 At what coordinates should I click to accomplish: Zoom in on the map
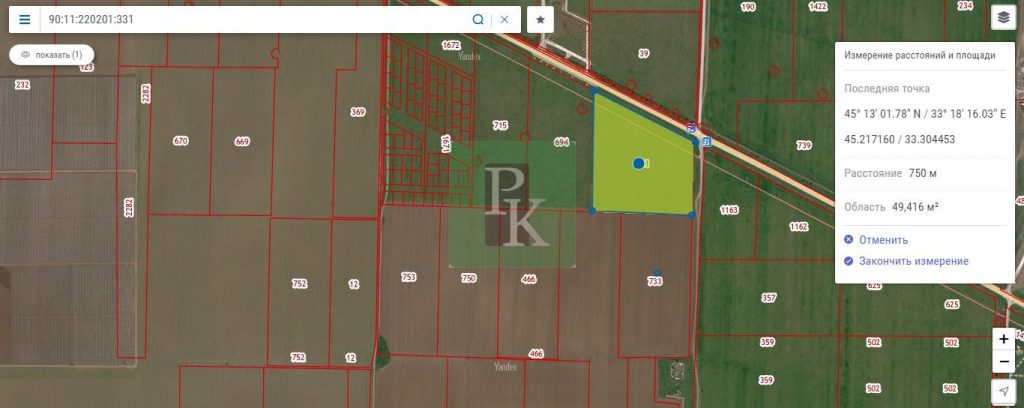point(1003,339)
